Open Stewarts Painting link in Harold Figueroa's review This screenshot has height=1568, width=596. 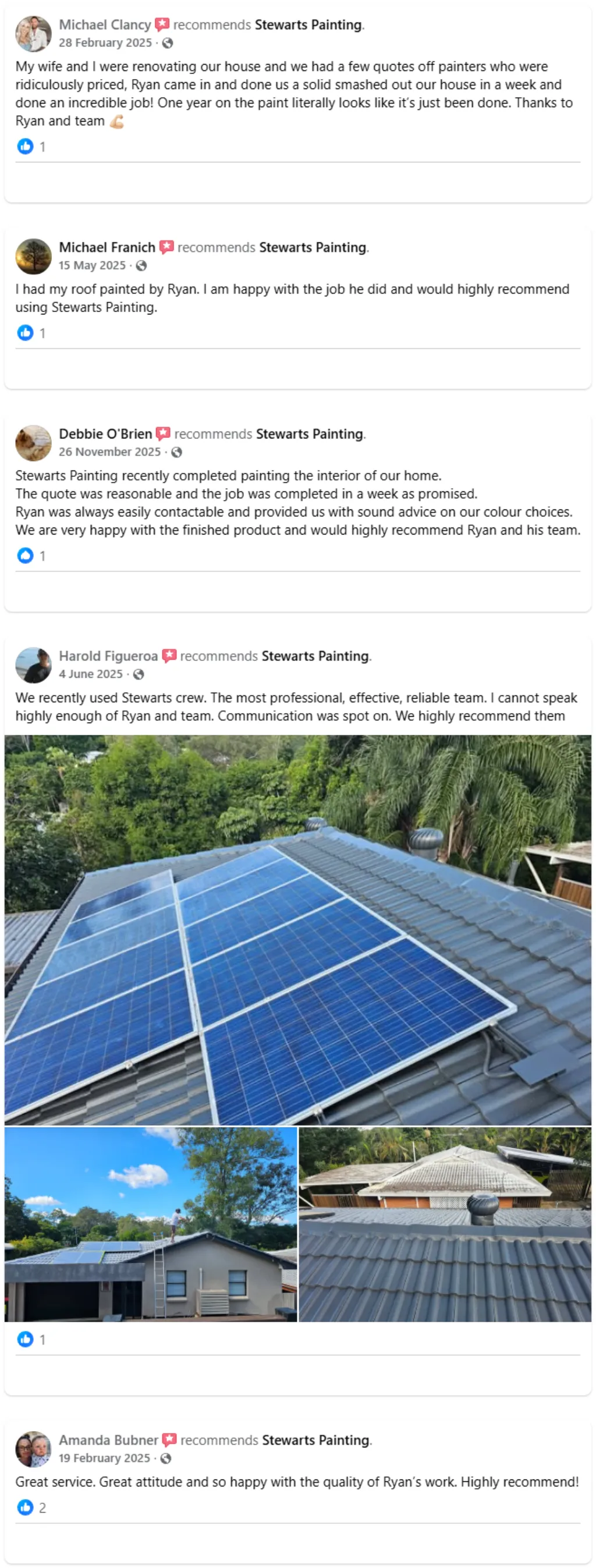tap(315, 656)
